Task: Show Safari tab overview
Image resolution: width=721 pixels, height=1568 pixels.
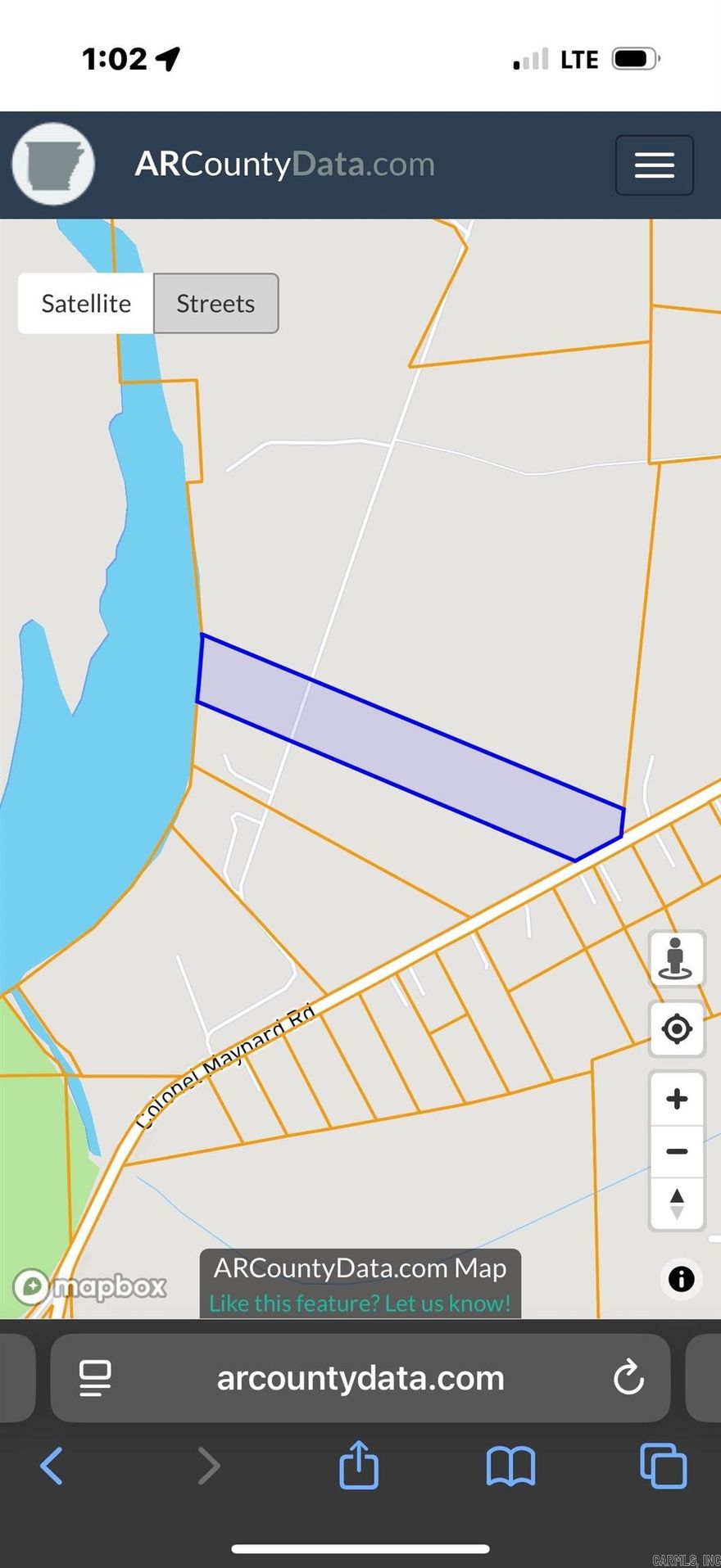Action: (664, 1466)
